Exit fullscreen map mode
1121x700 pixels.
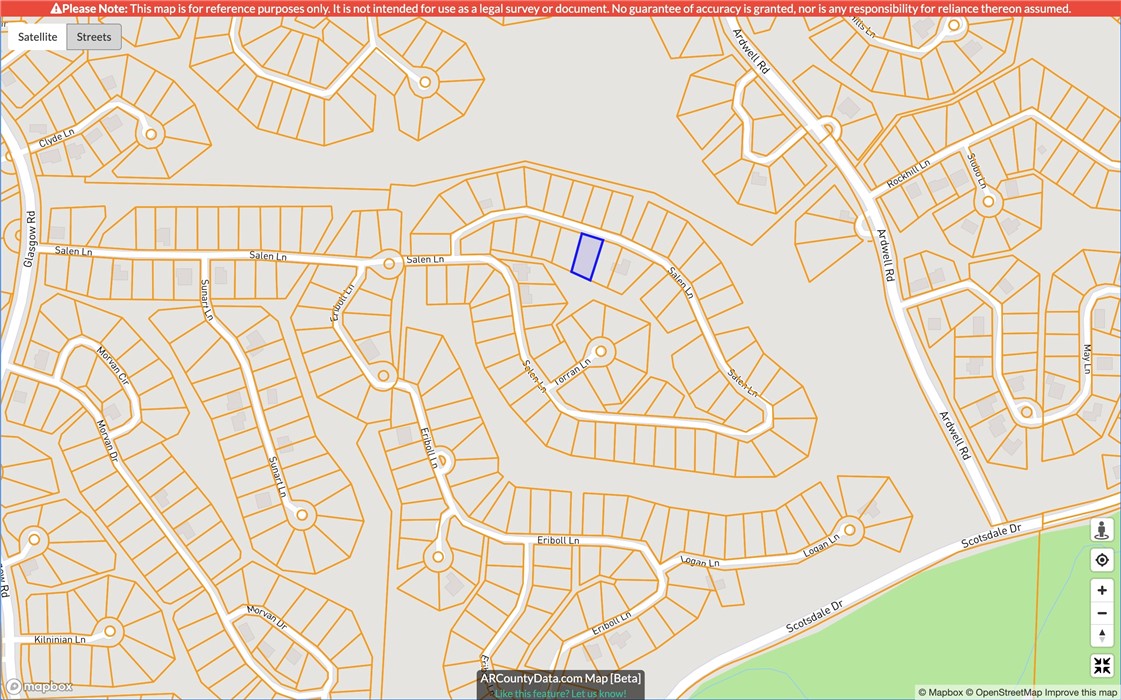pyautogui.click(x=1102, y=666)
